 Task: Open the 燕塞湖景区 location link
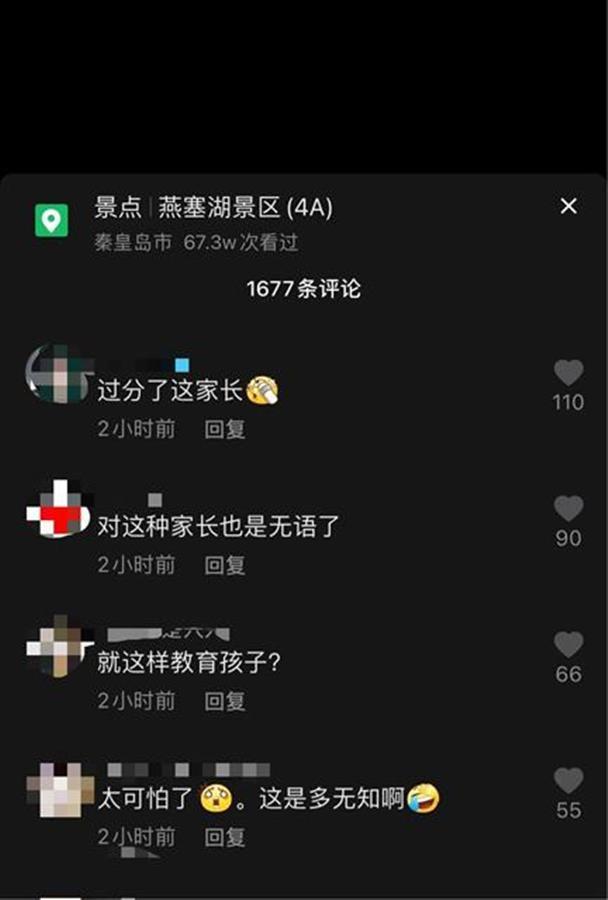212,208
